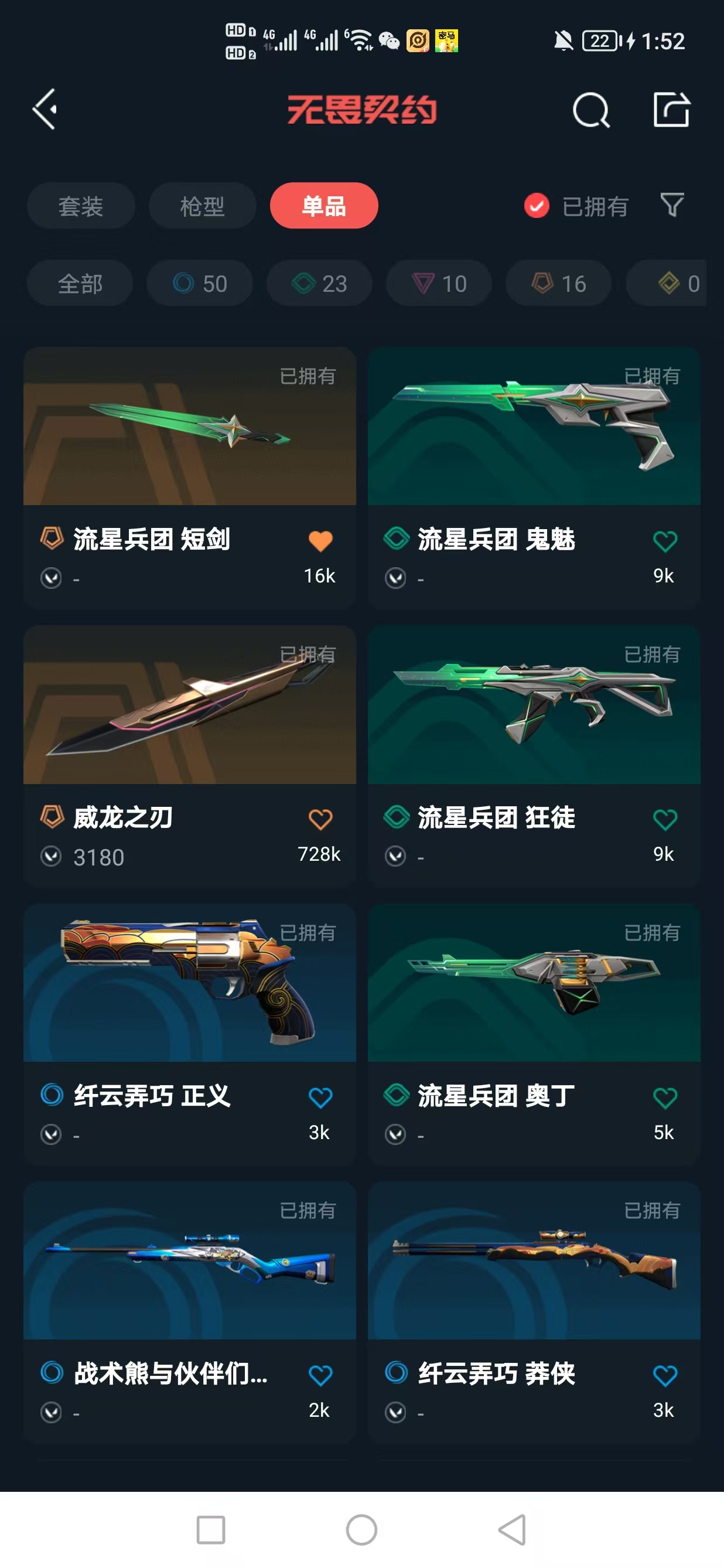Filter by the blue tier chip 50
The image size is (724, 1568).
tap(200, 284)
